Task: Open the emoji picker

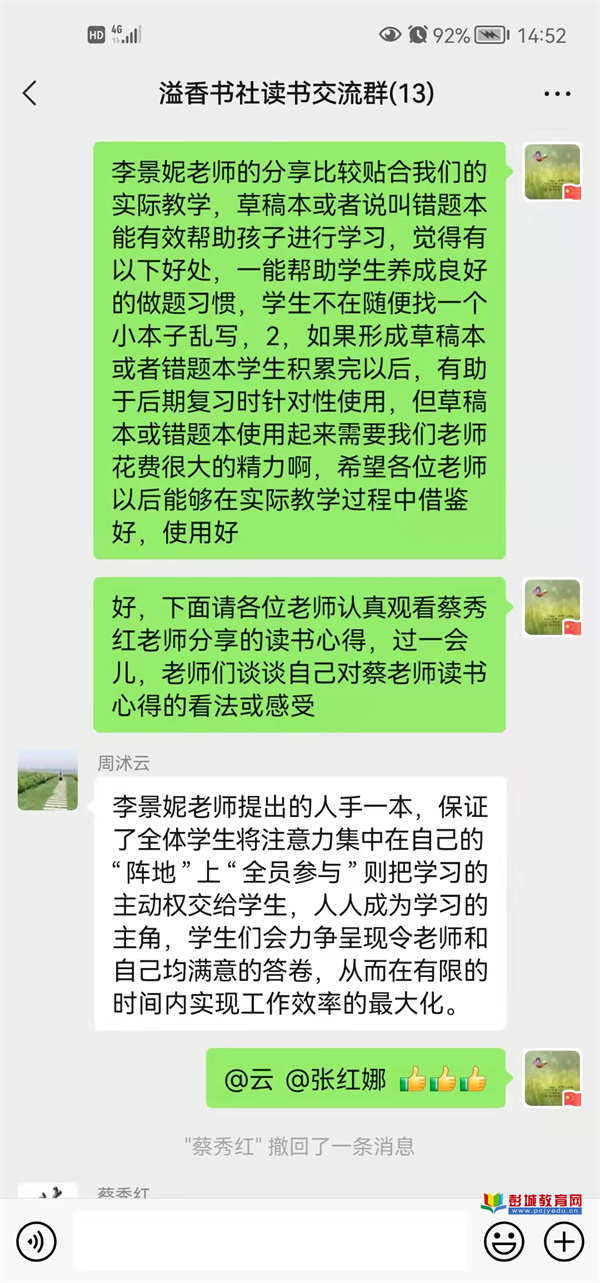Action: [x=504, y=1242]
